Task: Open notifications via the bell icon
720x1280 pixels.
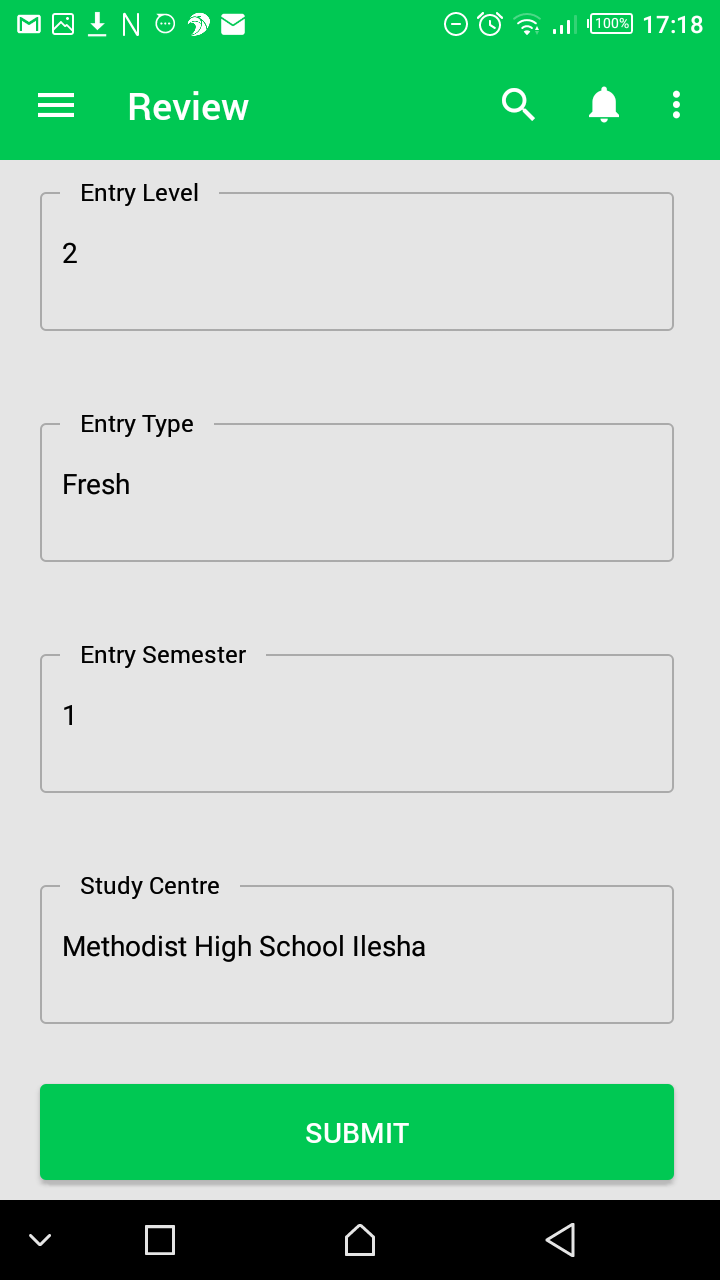Action: click(x=604, y=104)
